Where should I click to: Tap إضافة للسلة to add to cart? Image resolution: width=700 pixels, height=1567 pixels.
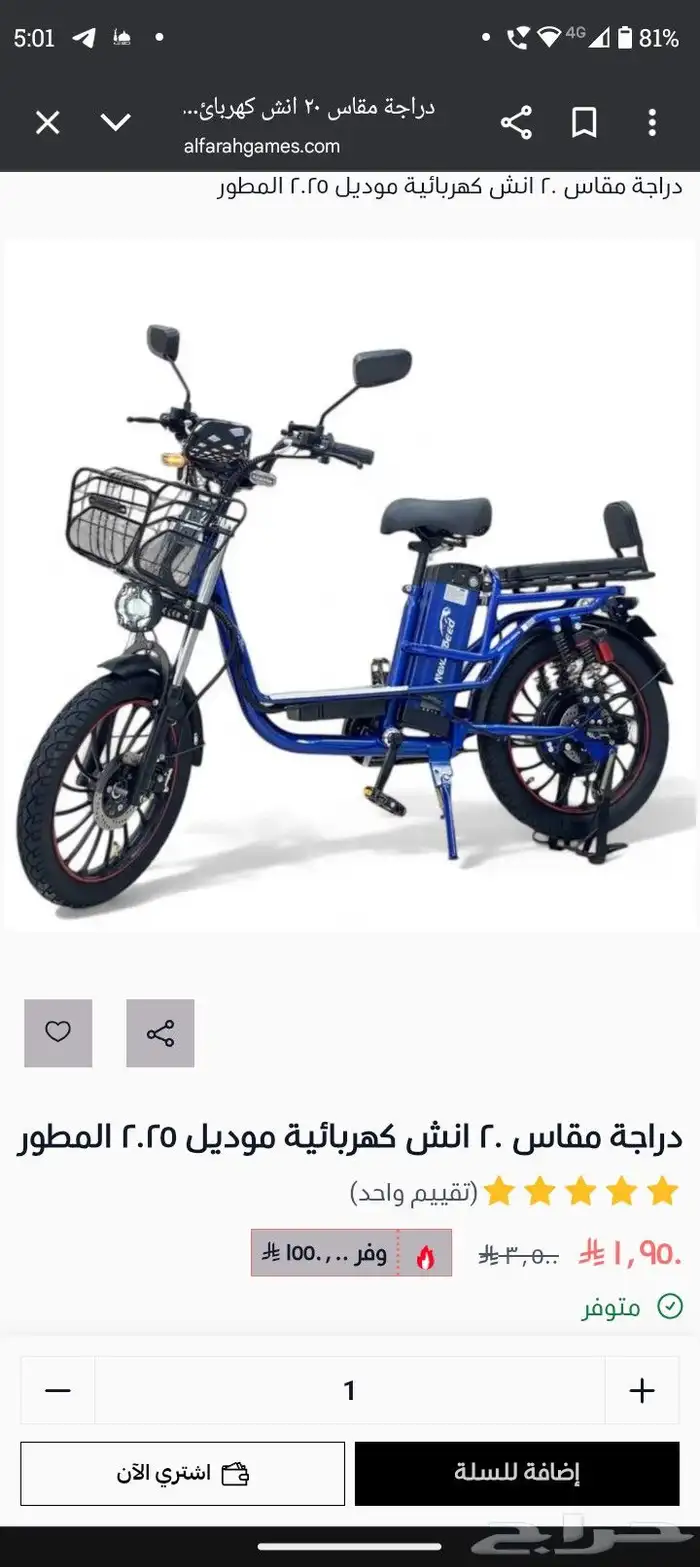pyautogui.click(x=517, y=1473)
